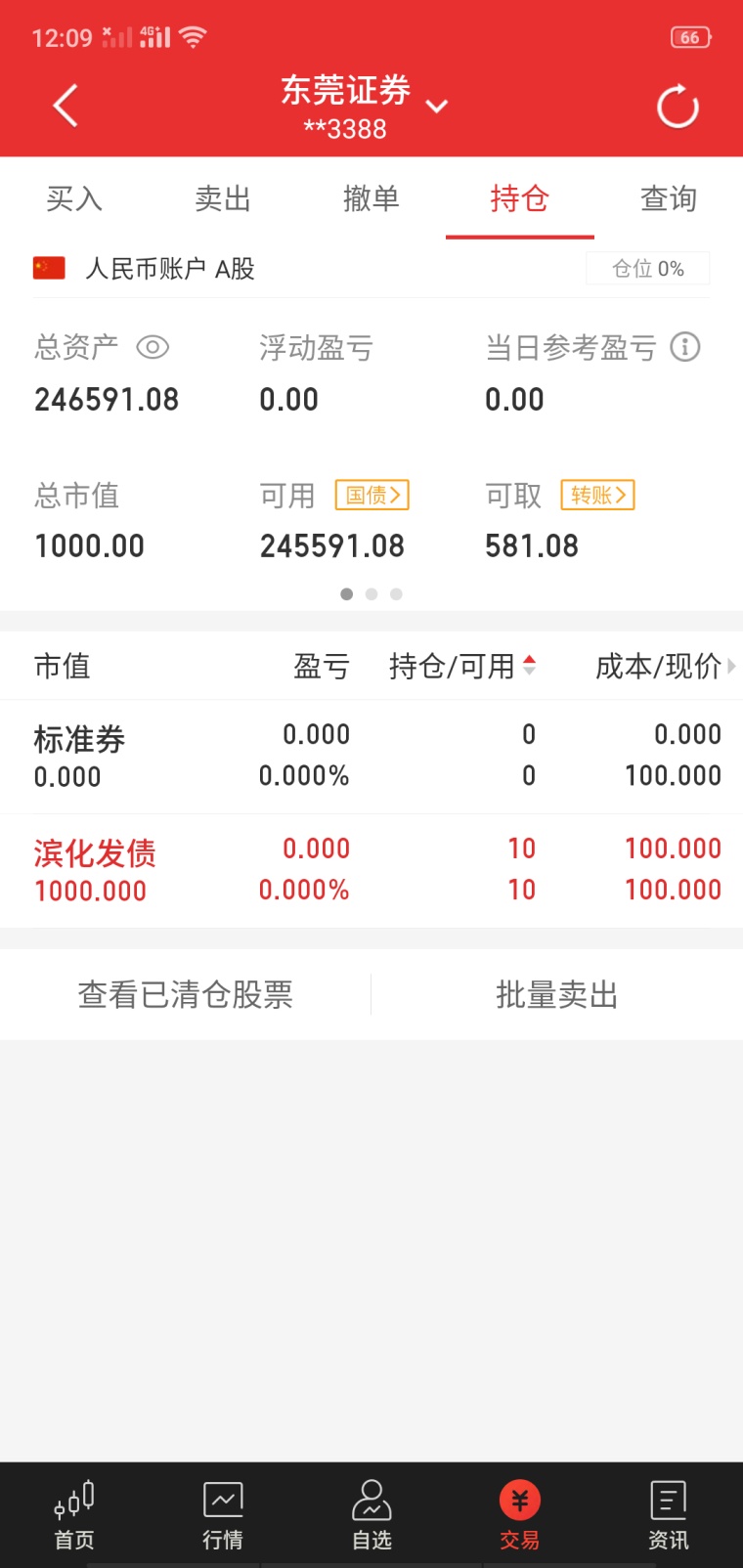
Task: Select the 持仓 tab
Action: [x=520, y=198]
